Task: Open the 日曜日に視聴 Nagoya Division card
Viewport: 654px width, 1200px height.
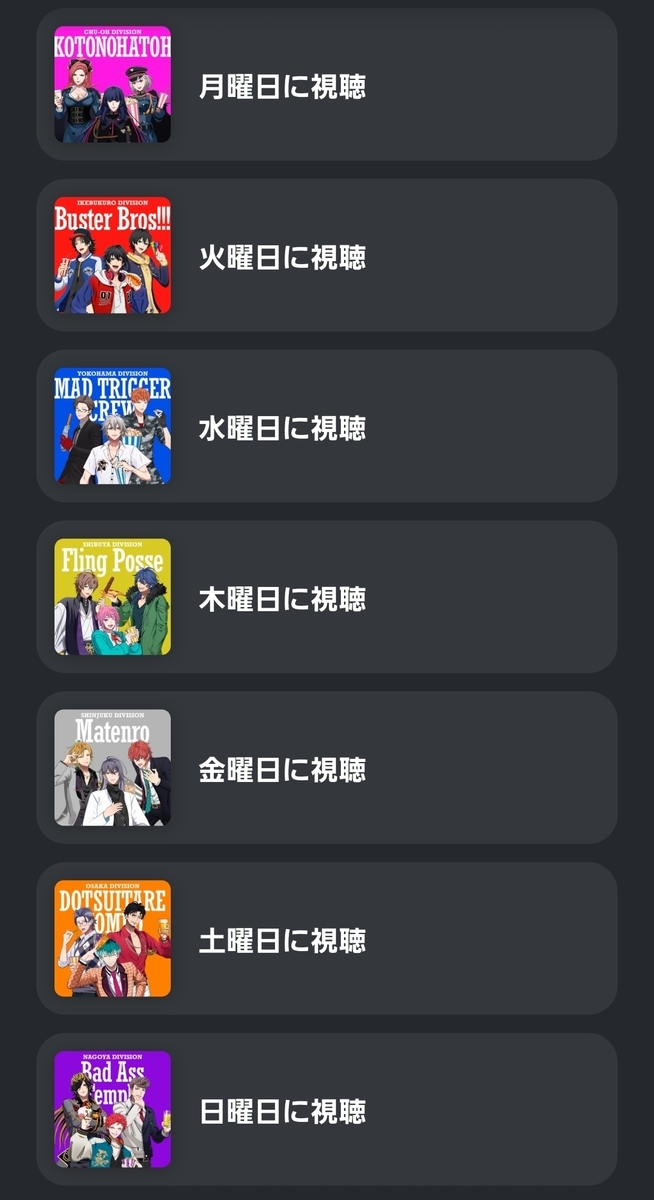Action: [326, 1110]
